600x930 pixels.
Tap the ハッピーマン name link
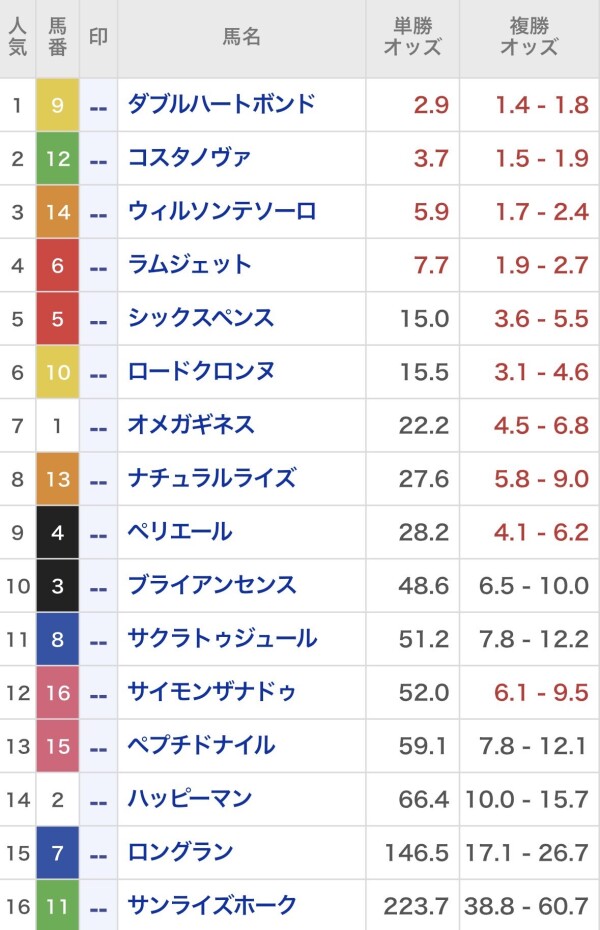click(189, 798)
